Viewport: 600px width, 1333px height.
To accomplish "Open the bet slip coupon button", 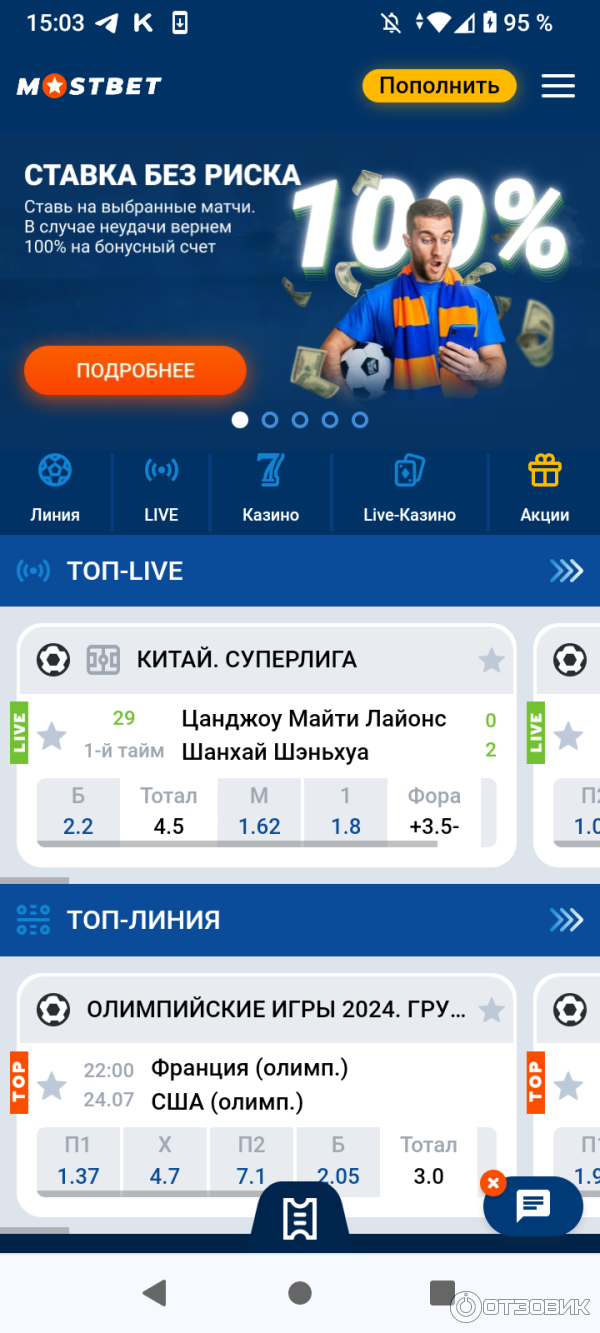I will pos(299,1216).
